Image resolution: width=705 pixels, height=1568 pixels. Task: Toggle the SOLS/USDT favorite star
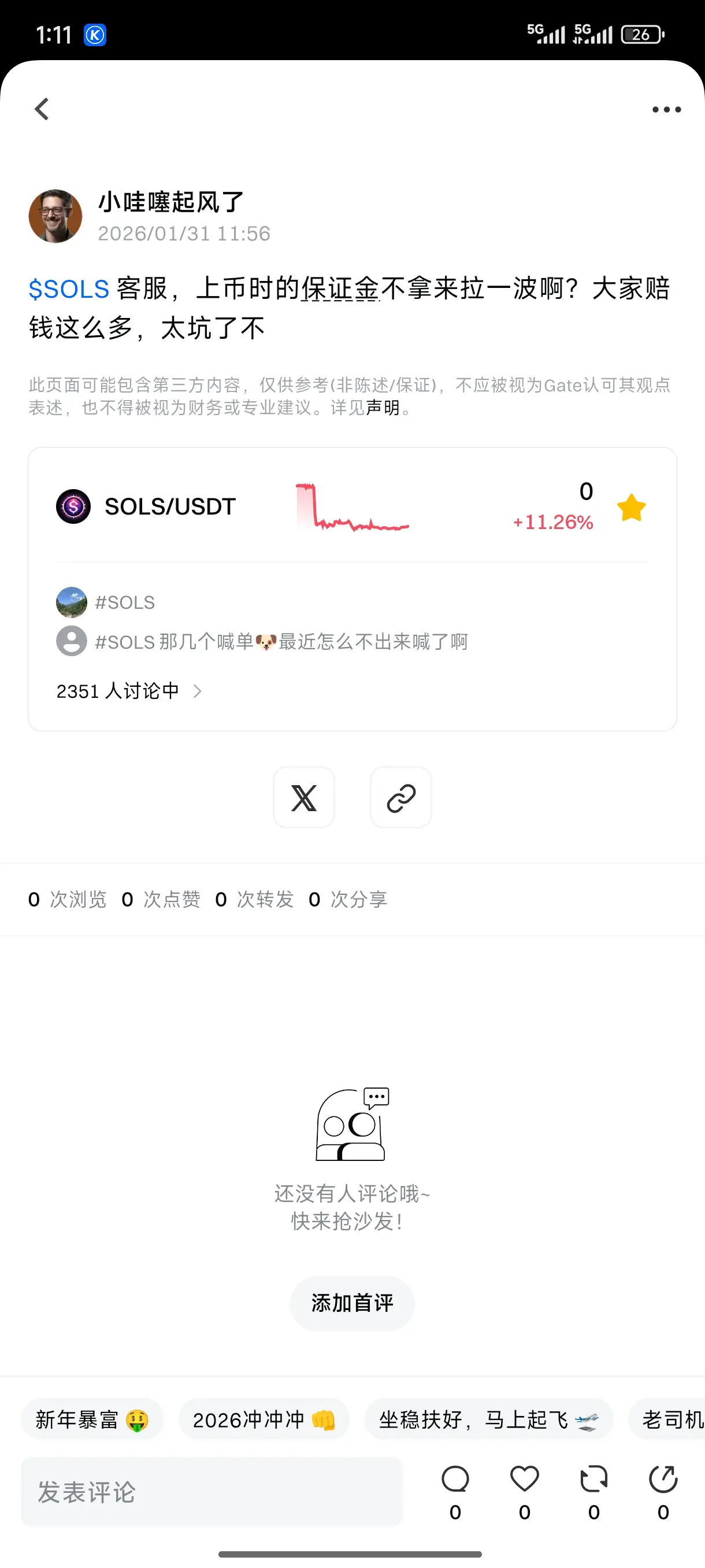tap(631, 508)
